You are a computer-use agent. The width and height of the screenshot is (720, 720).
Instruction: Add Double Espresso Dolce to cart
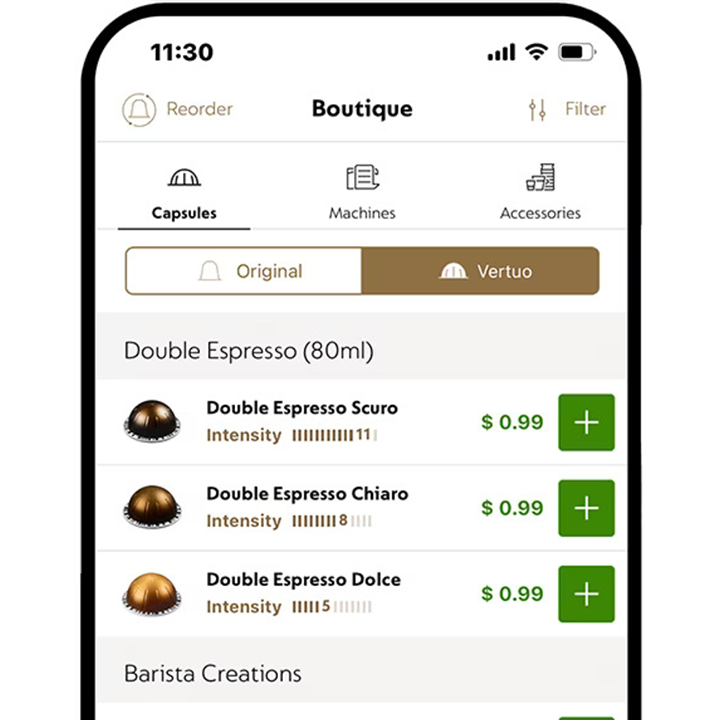(586, 594)
